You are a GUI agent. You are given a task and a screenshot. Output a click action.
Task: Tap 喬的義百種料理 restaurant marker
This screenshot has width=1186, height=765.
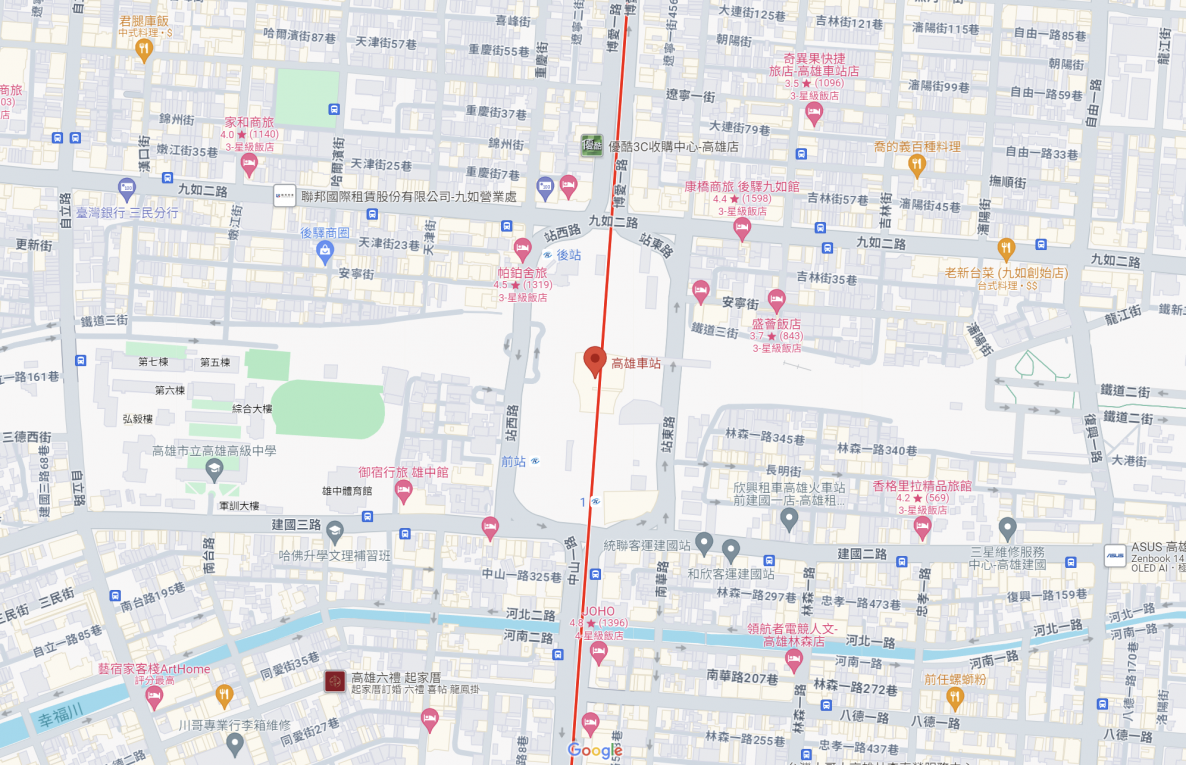tap(917, 166)
